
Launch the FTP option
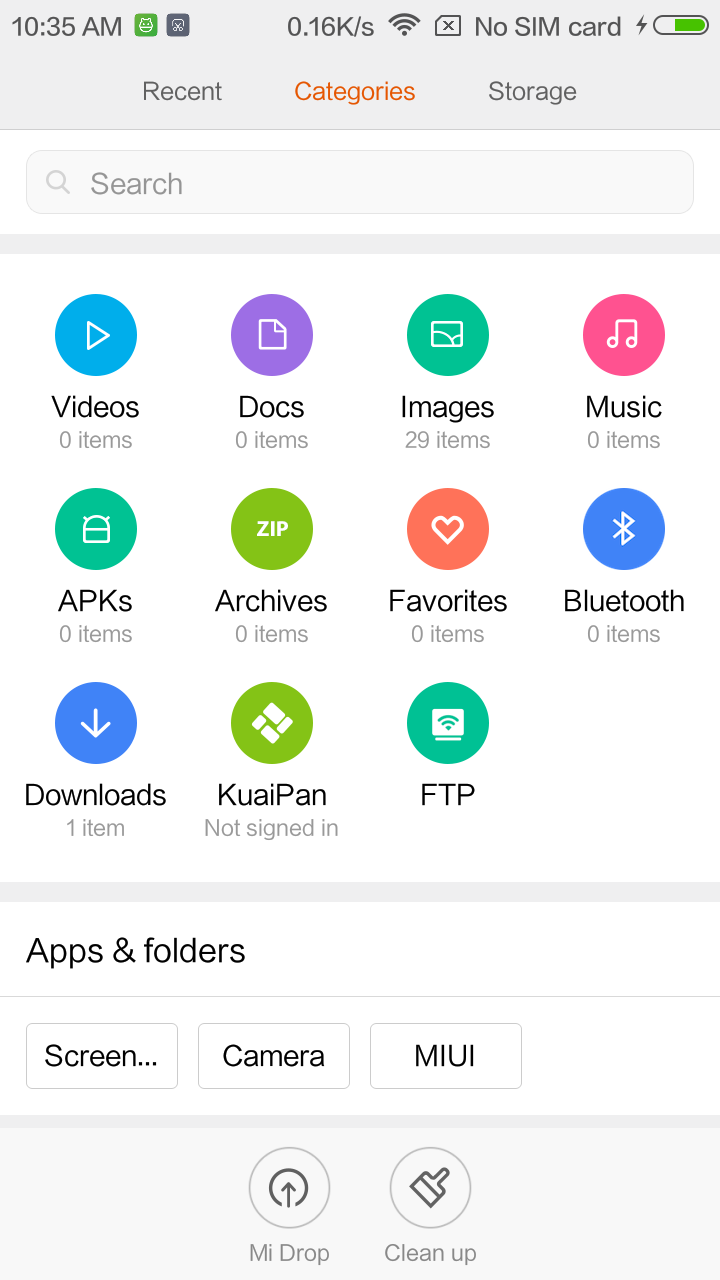click(x=448, y=724)
